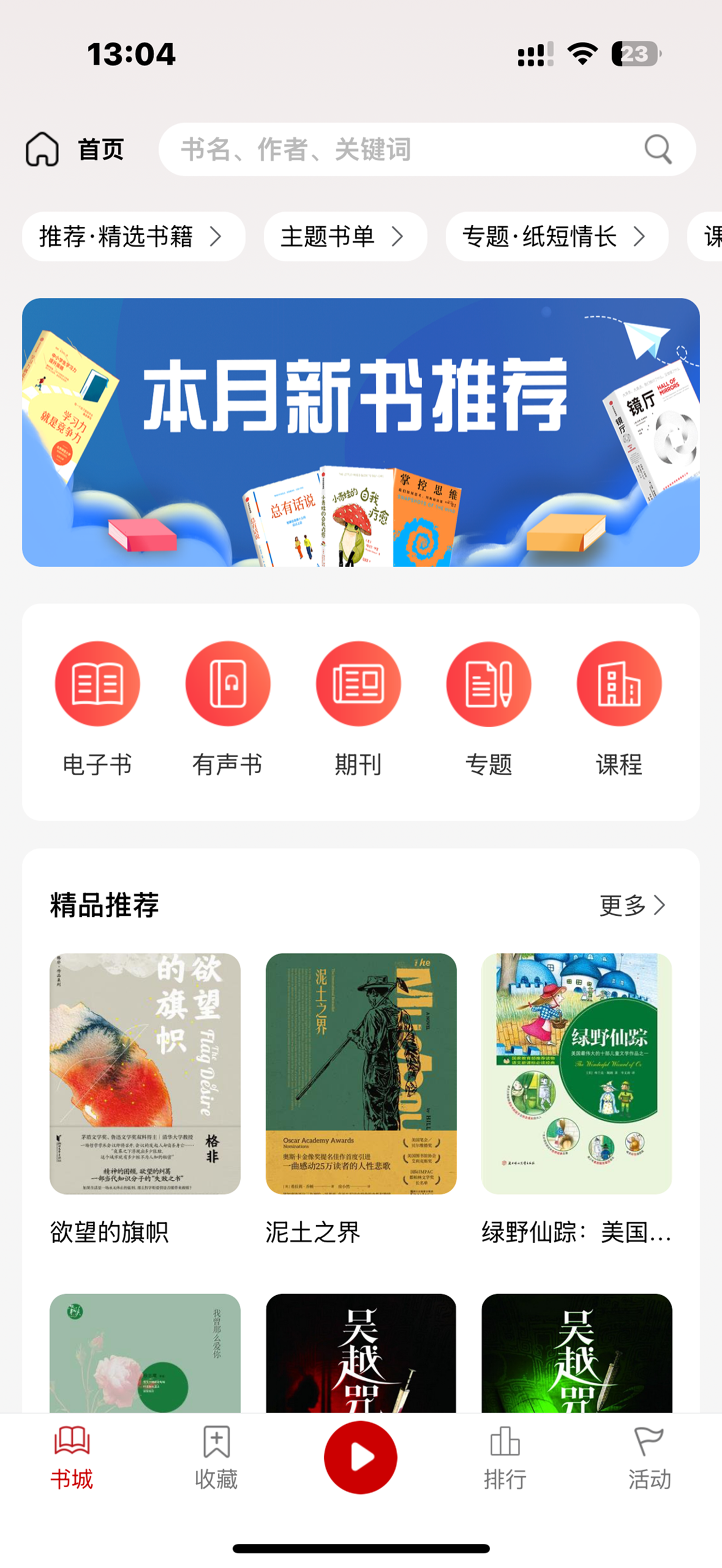722x1568 pixels.
Task: Click the home icon beside 首页
Action: click(x=42, y=149)
